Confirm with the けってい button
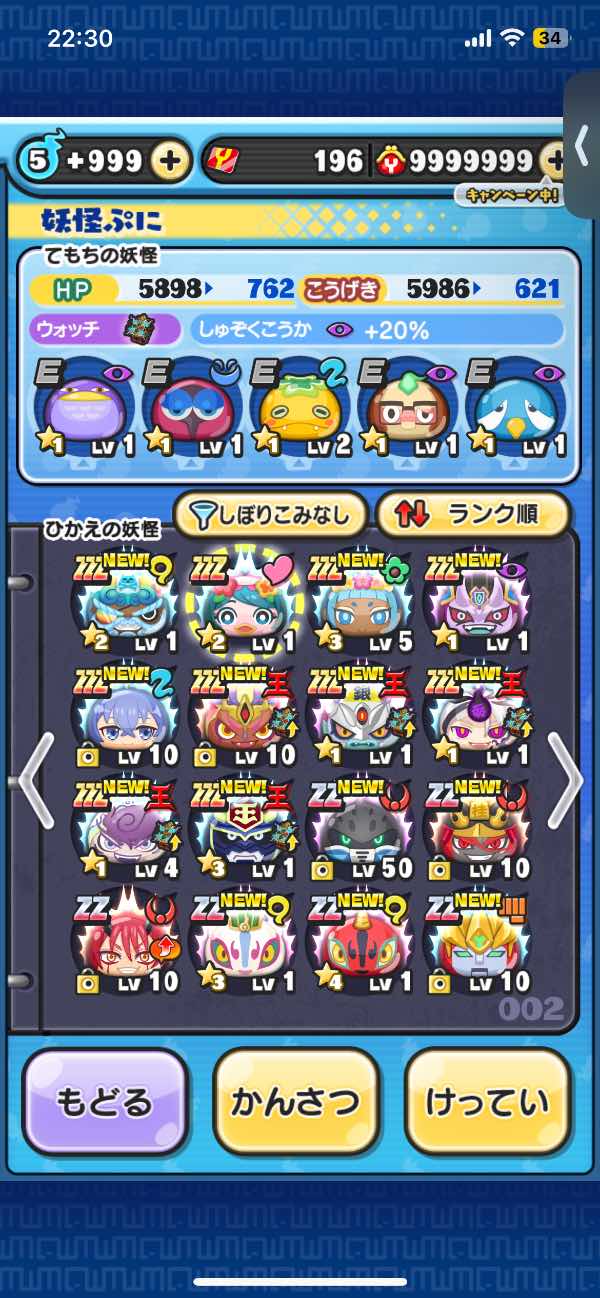 (x=488, y=1101)
